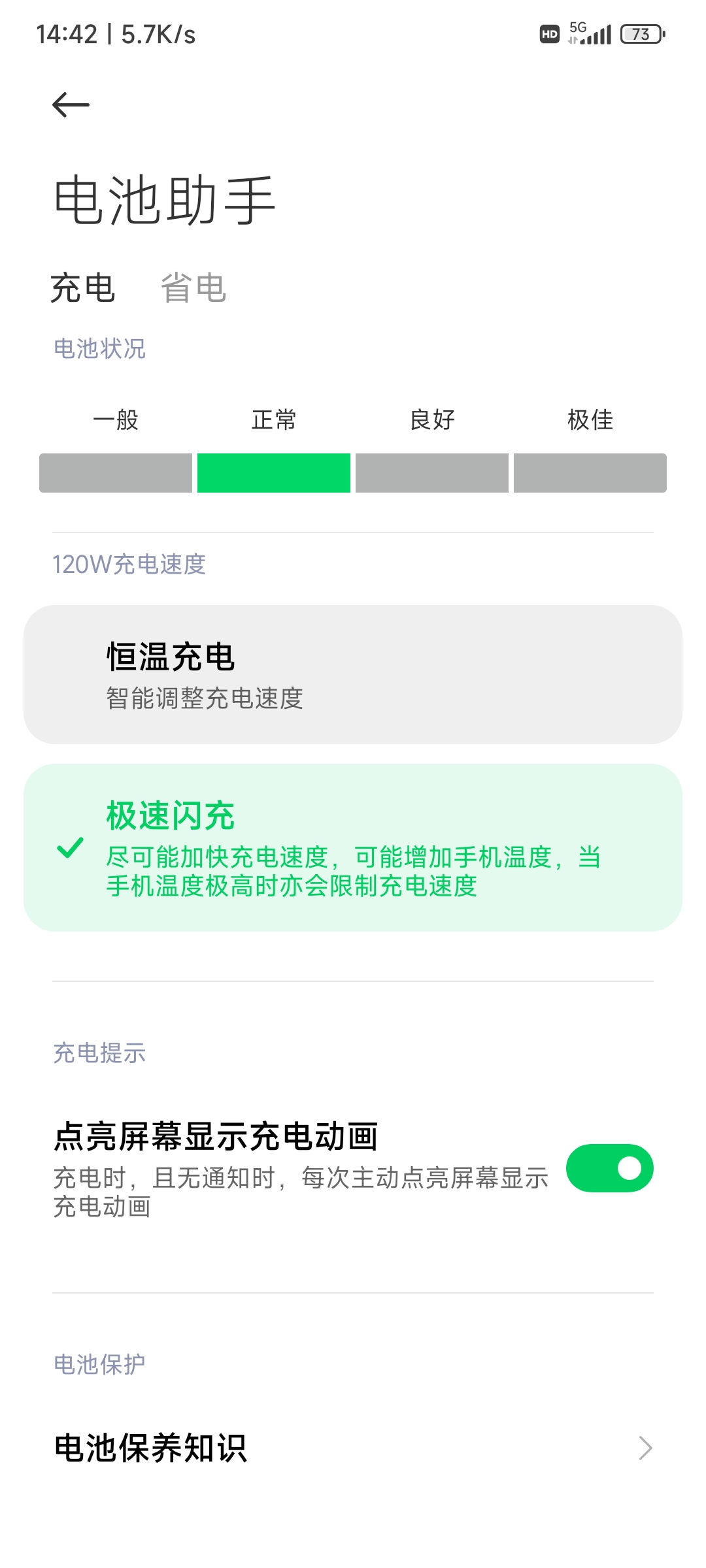706x1568 pixels.
Task: Open 电池保养知识
Action: tap(353, 1448)
